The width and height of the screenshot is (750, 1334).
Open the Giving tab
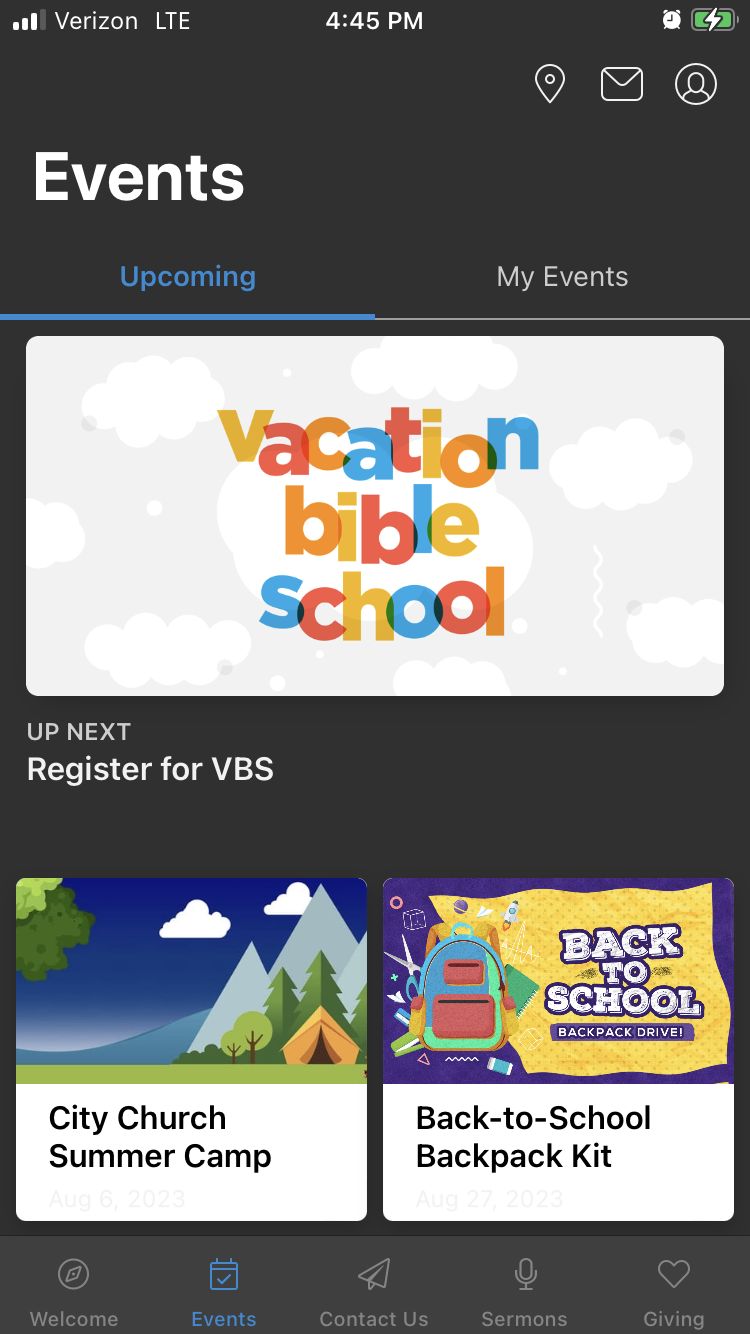pyautogui.click(x=674, y=1291)
